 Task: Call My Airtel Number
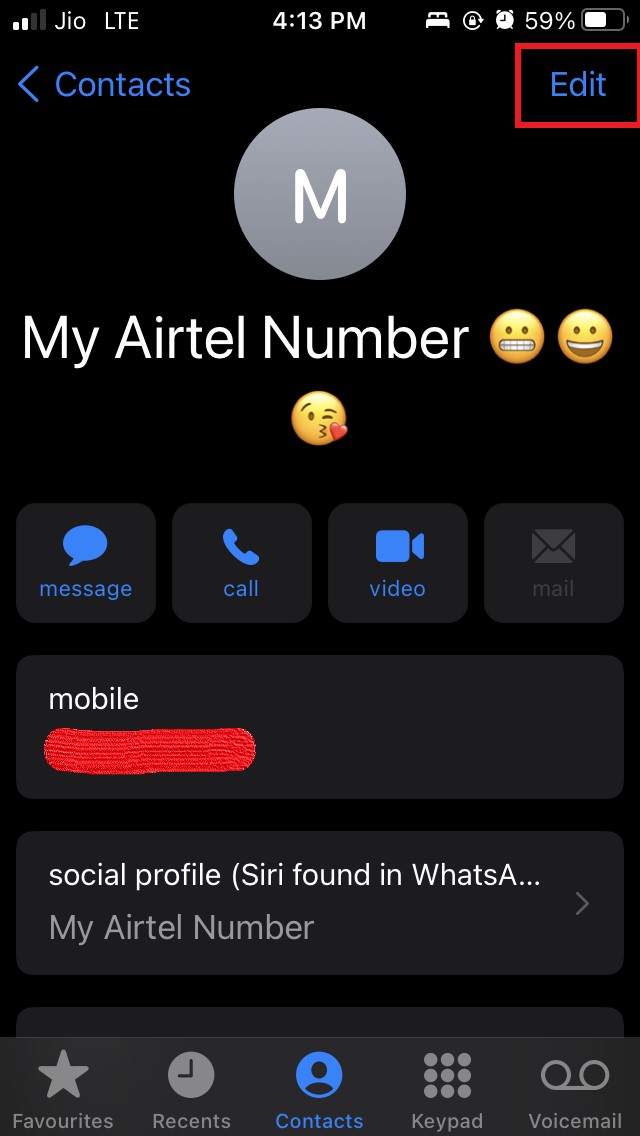(241, 563)
